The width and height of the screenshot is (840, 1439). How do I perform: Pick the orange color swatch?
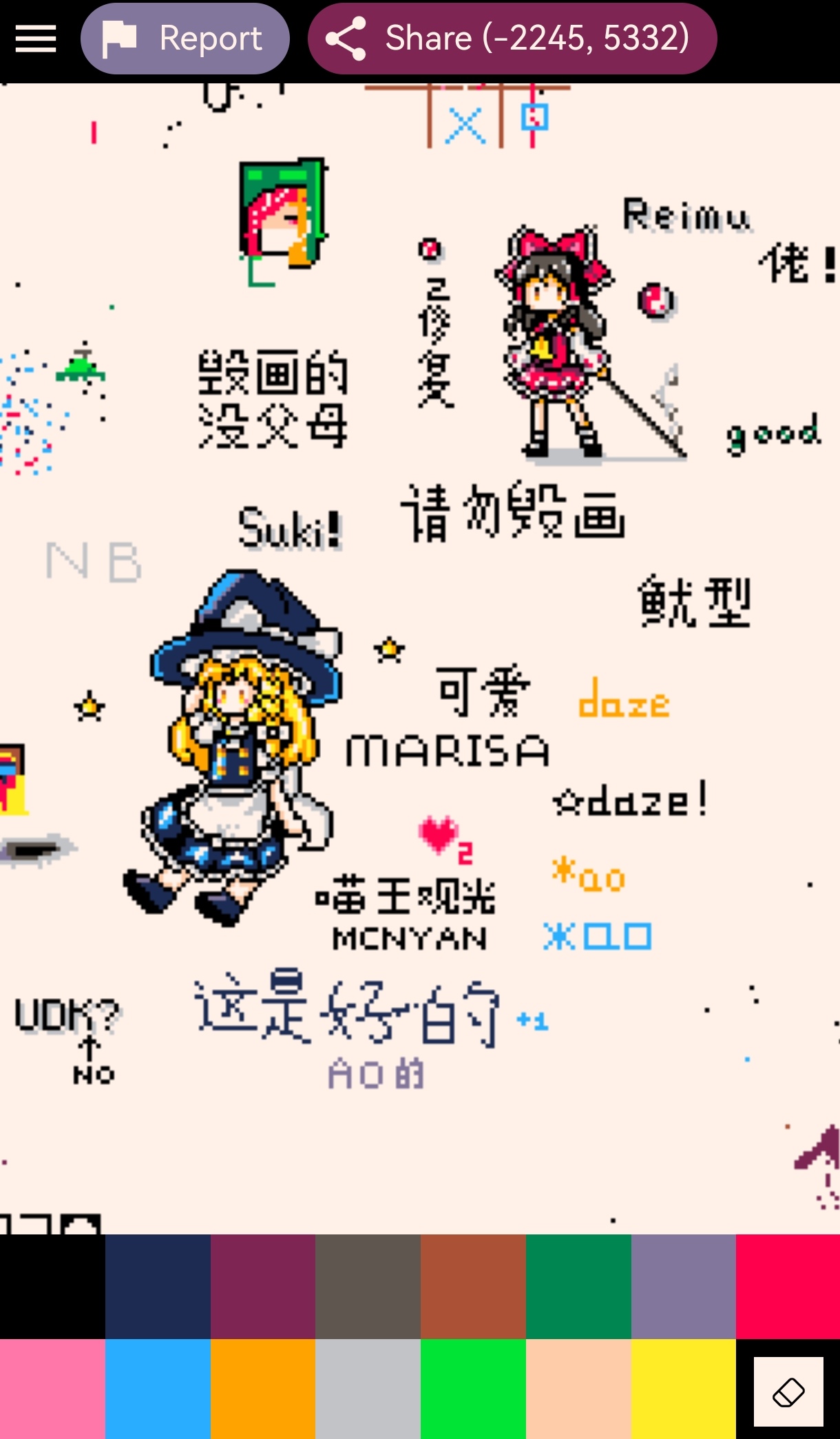click(263, 1389)
